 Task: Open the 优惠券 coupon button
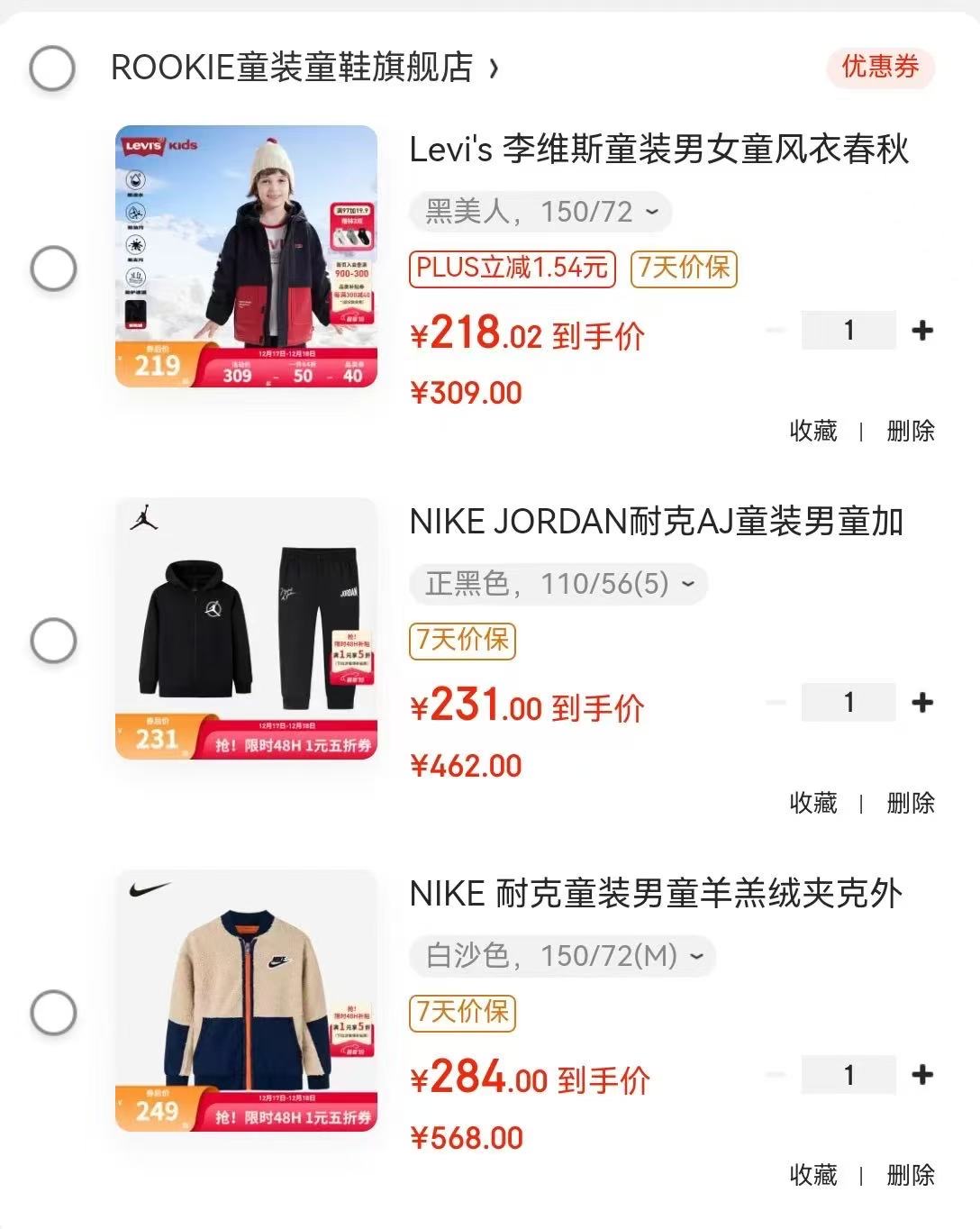[880, 68]
